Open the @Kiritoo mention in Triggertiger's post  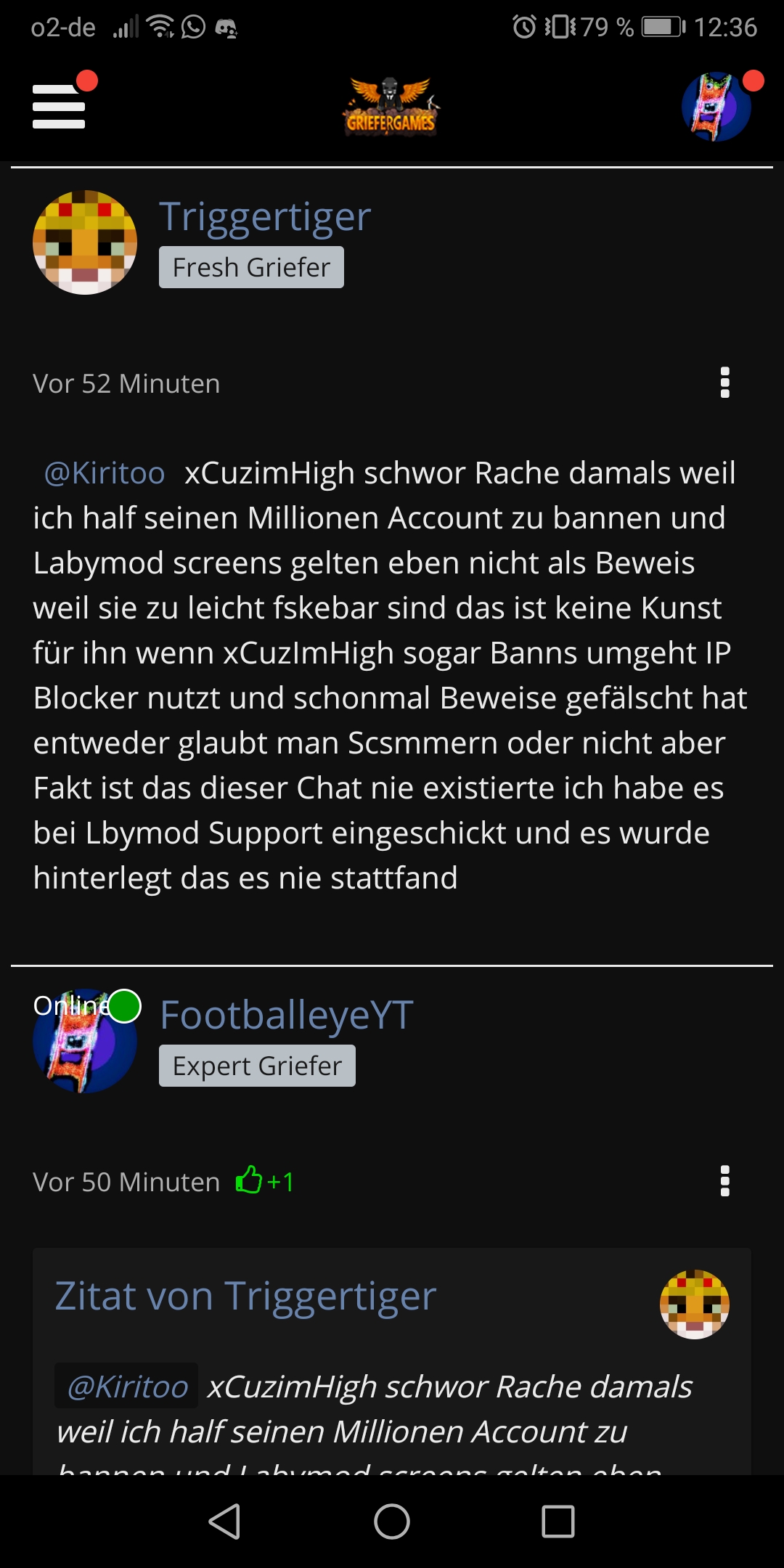point(105,473)
